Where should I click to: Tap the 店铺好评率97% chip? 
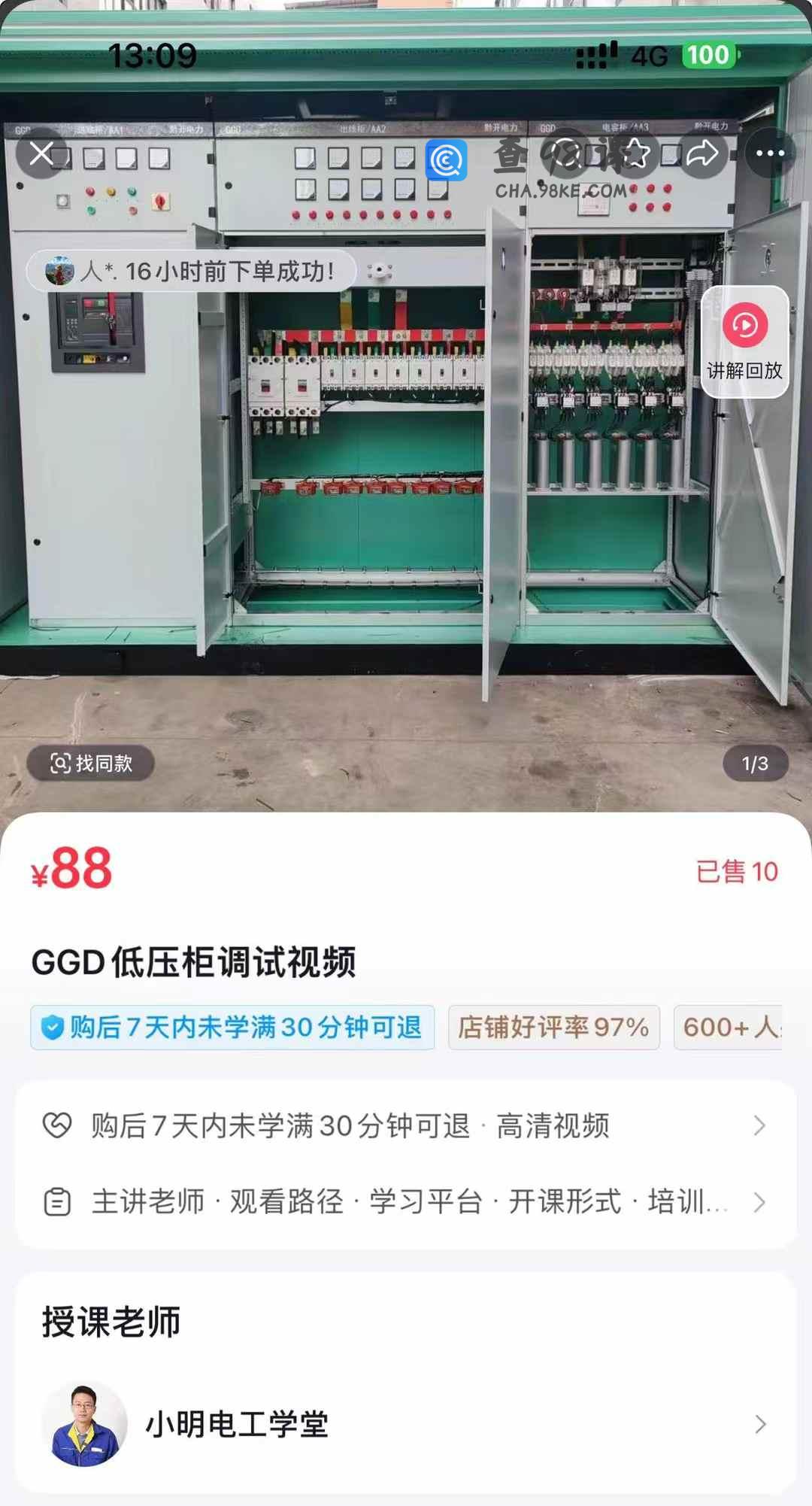(554, 1027)
